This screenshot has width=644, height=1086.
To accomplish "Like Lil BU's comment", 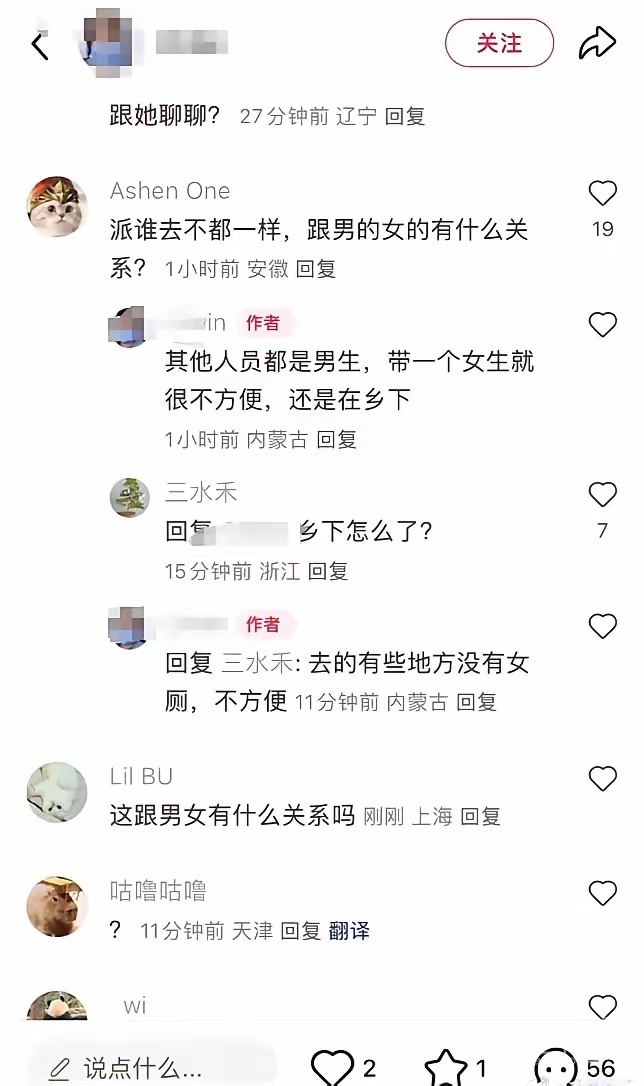I will click(x=602, y=779).
